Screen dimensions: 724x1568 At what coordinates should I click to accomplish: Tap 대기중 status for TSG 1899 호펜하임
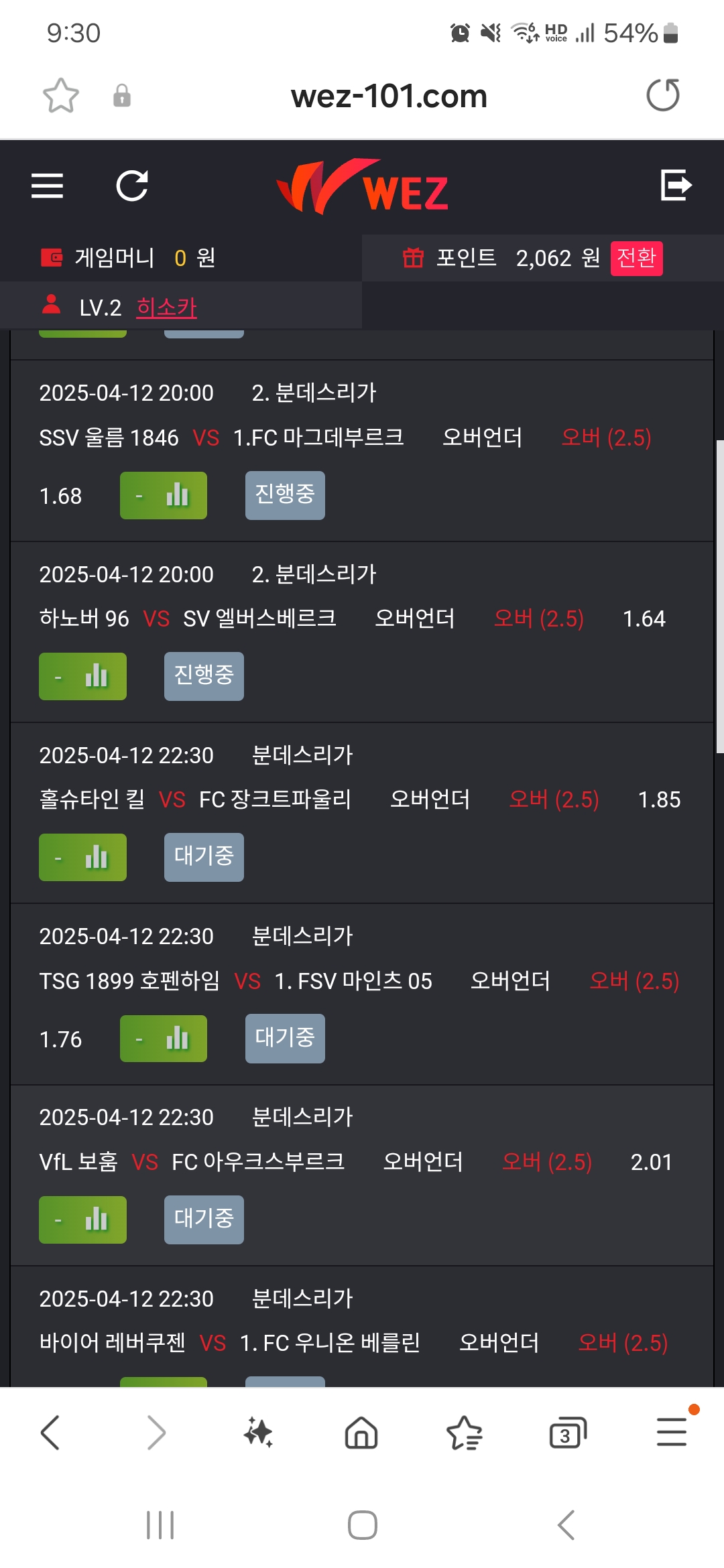[285, 1039]
